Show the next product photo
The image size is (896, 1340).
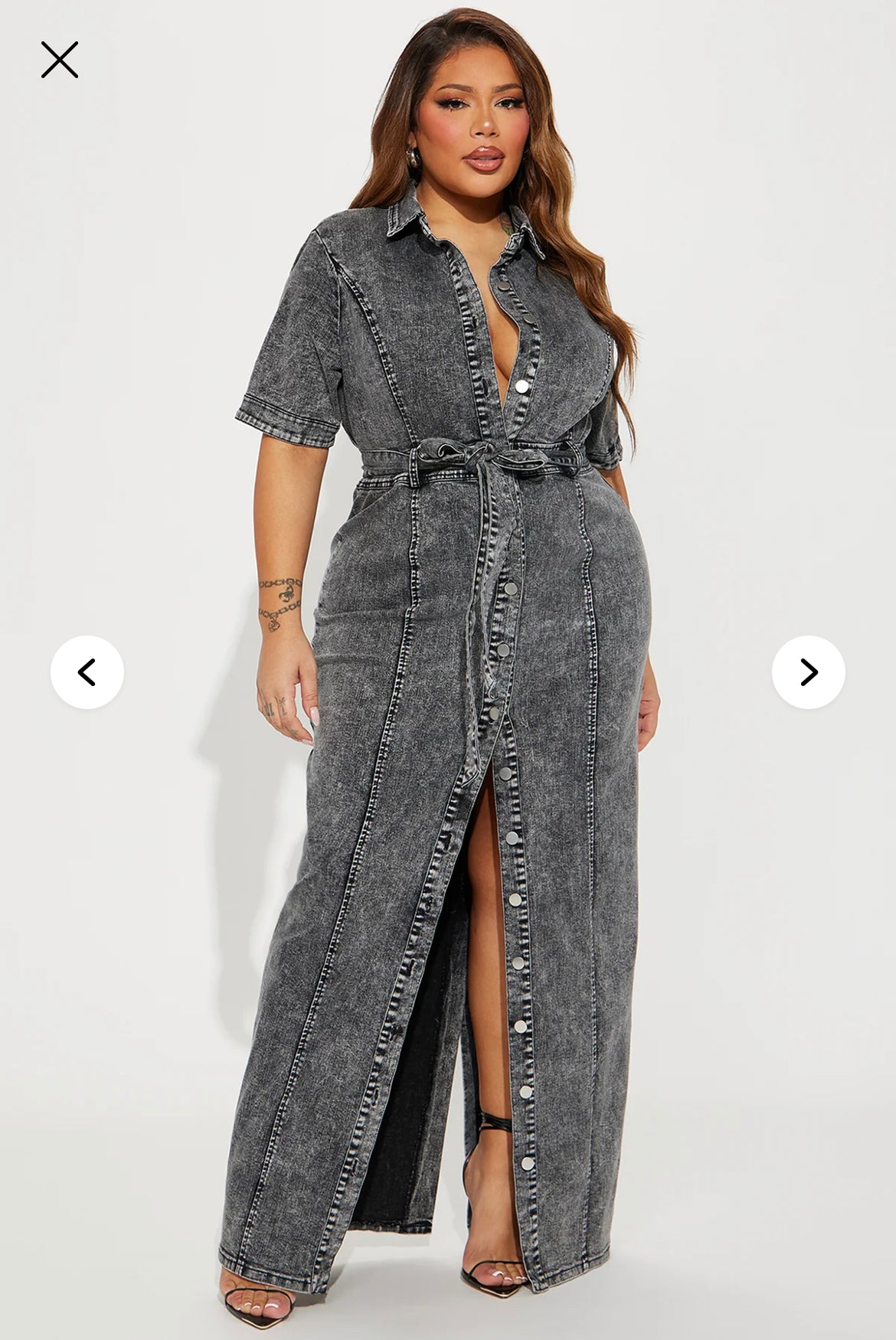pyautogui.click(x=808, y=672)
